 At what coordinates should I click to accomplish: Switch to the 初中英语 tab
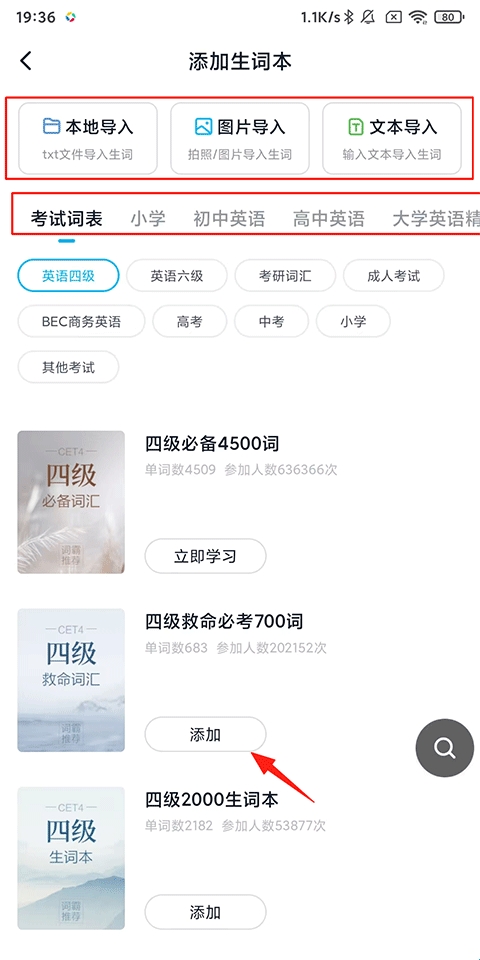click(x=230, y=219)
